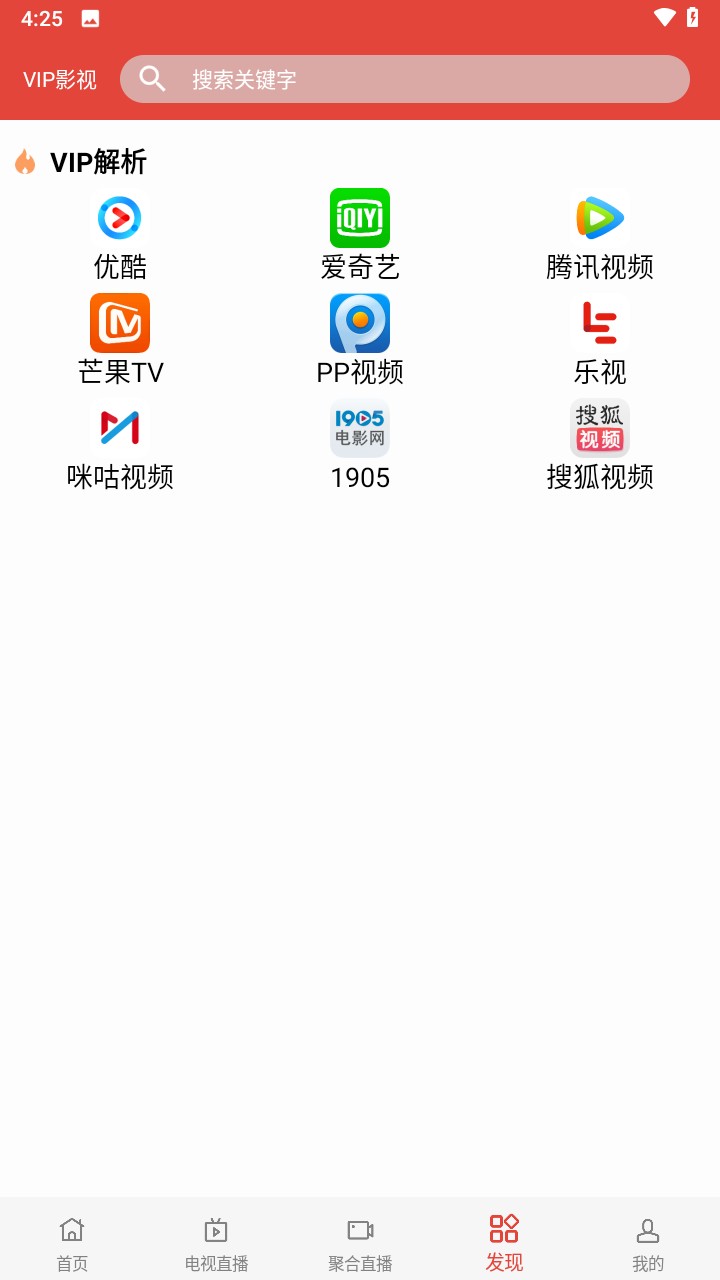Switch to the 电视直播 TV live tab

pyautogui.click(x=215, y=1240)
